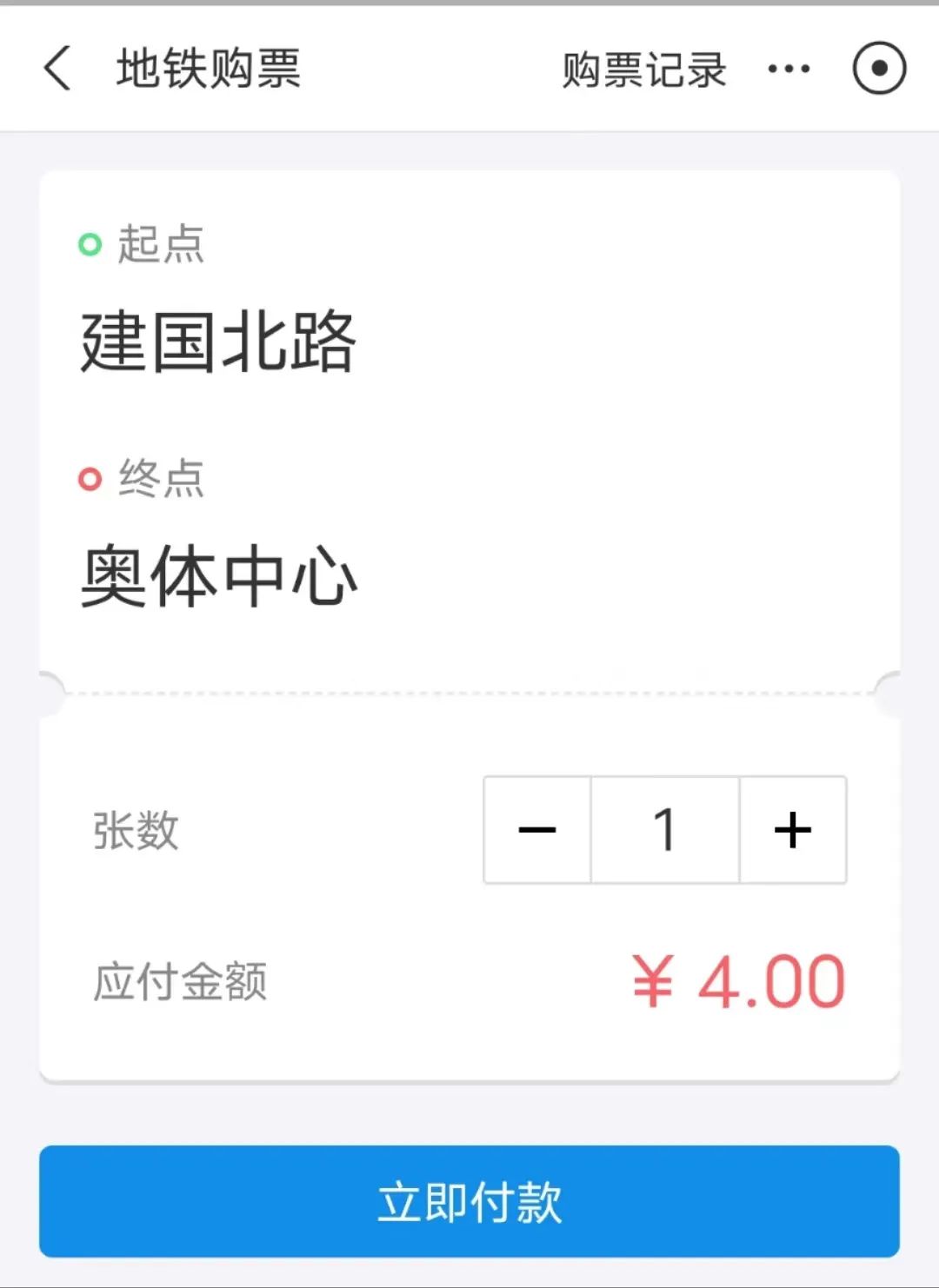
Task: Go back from the 地铁购票 page
Action: (x=57, y=69)
